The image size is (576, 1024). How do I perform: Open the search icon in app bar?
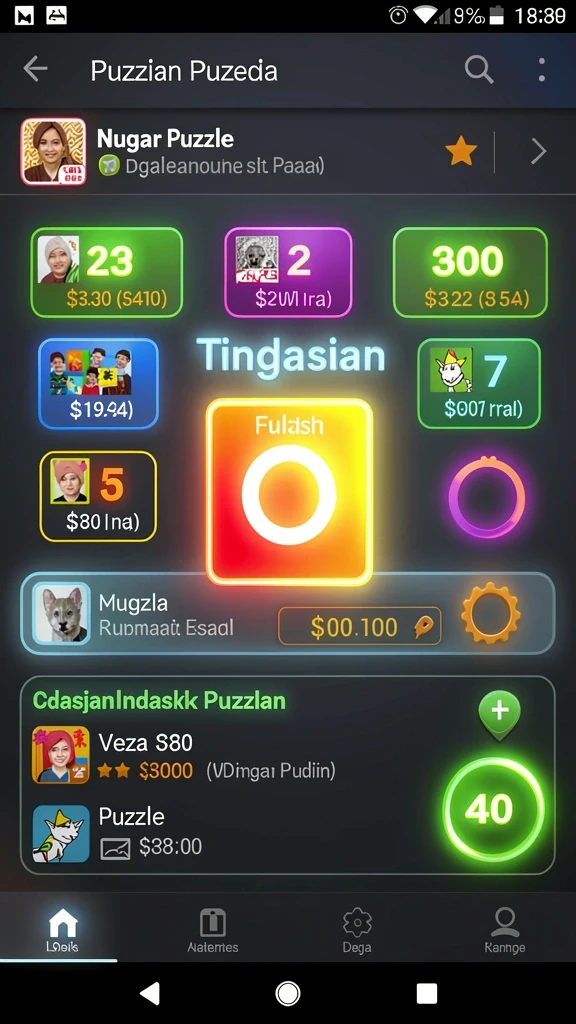(479, 69)
